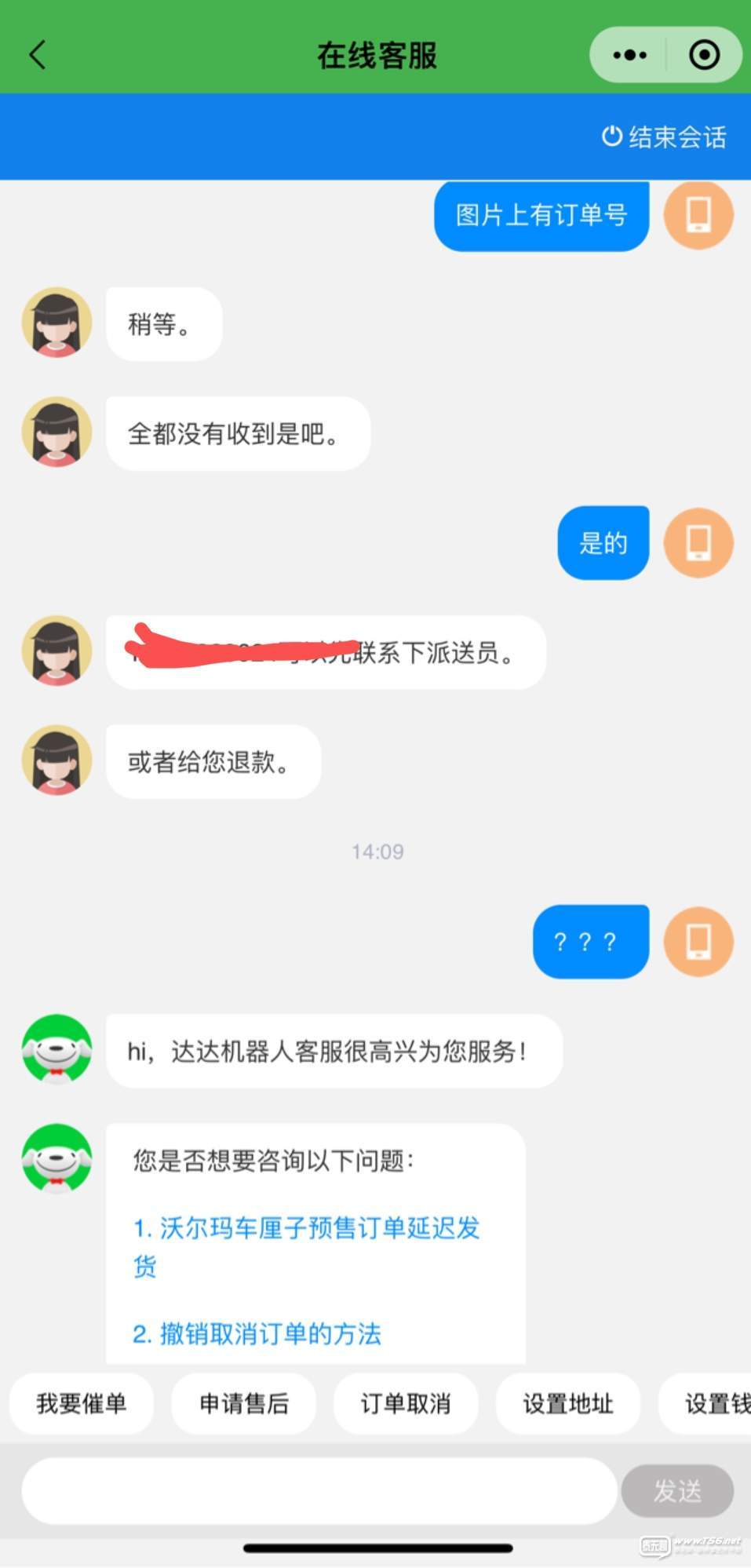Go back using the top-left arrow

pos(37,55)
